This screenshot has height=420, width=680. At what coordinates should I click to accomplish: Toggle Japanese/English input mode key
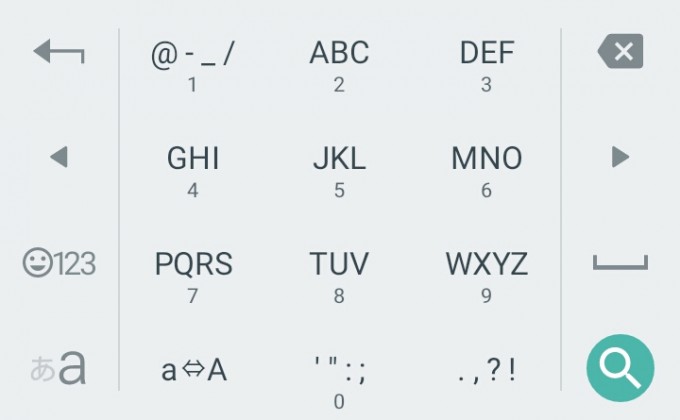(58, 368)
